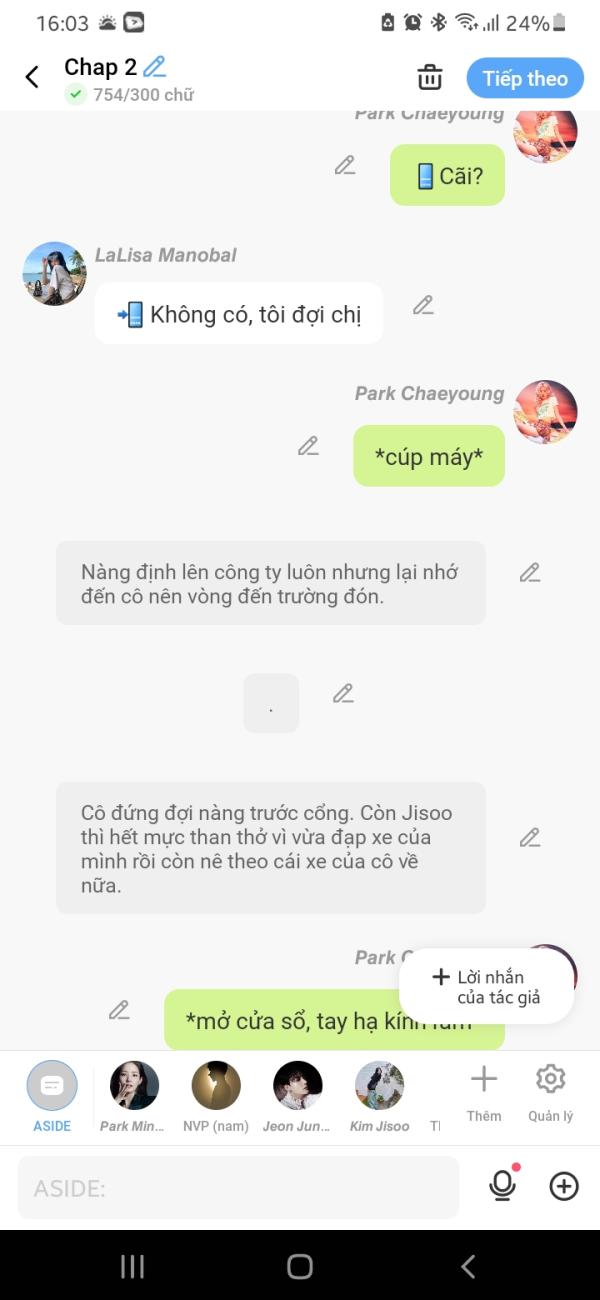This screenshot has width=600, height=1300.
Task: Edit the aside starting "Cô đứng đợi nàng"
Action: pyautogui.click(x=530, y=838)
